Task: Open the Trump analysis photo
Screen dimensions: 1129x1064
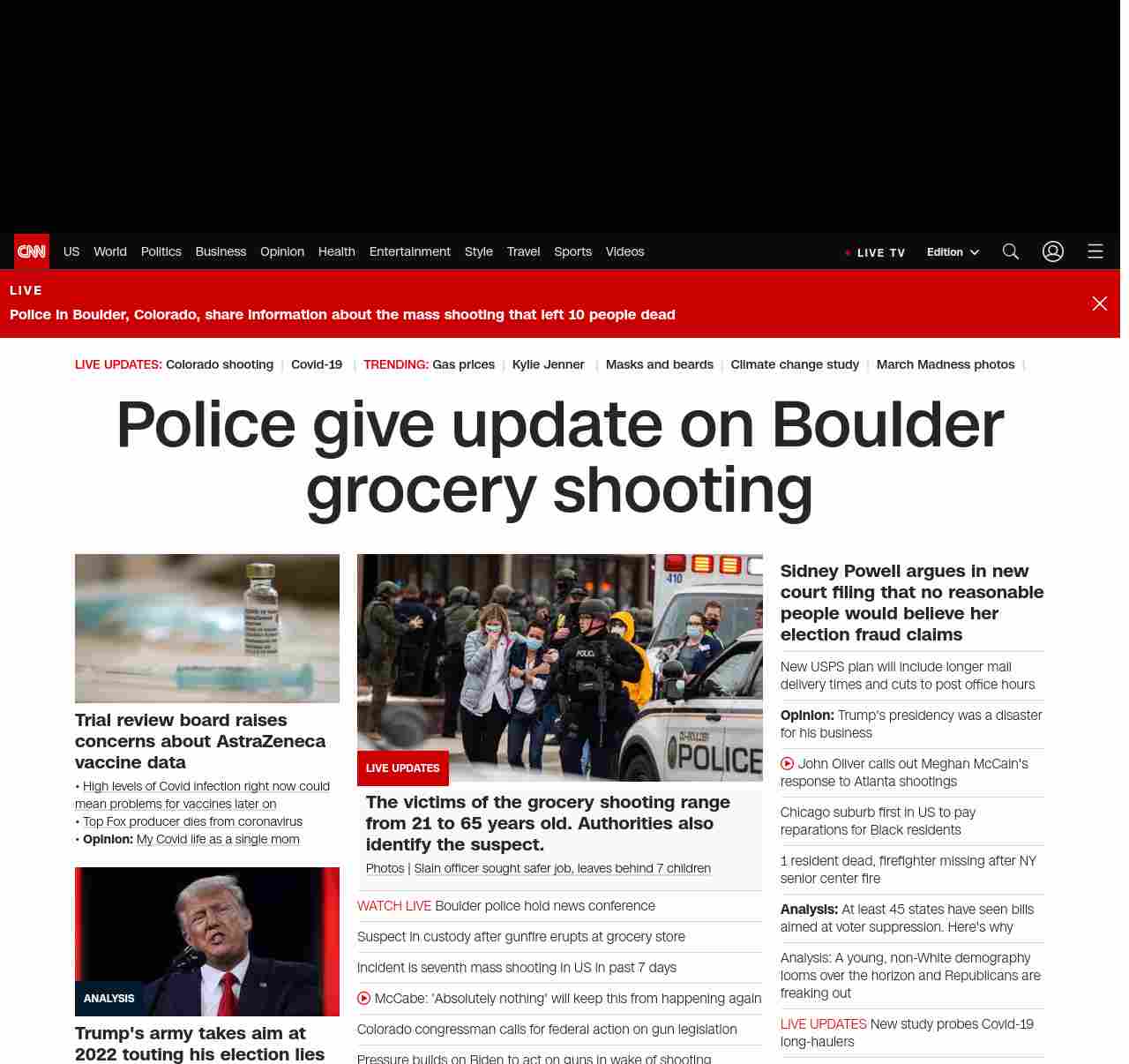Action: tap(206, 940)
